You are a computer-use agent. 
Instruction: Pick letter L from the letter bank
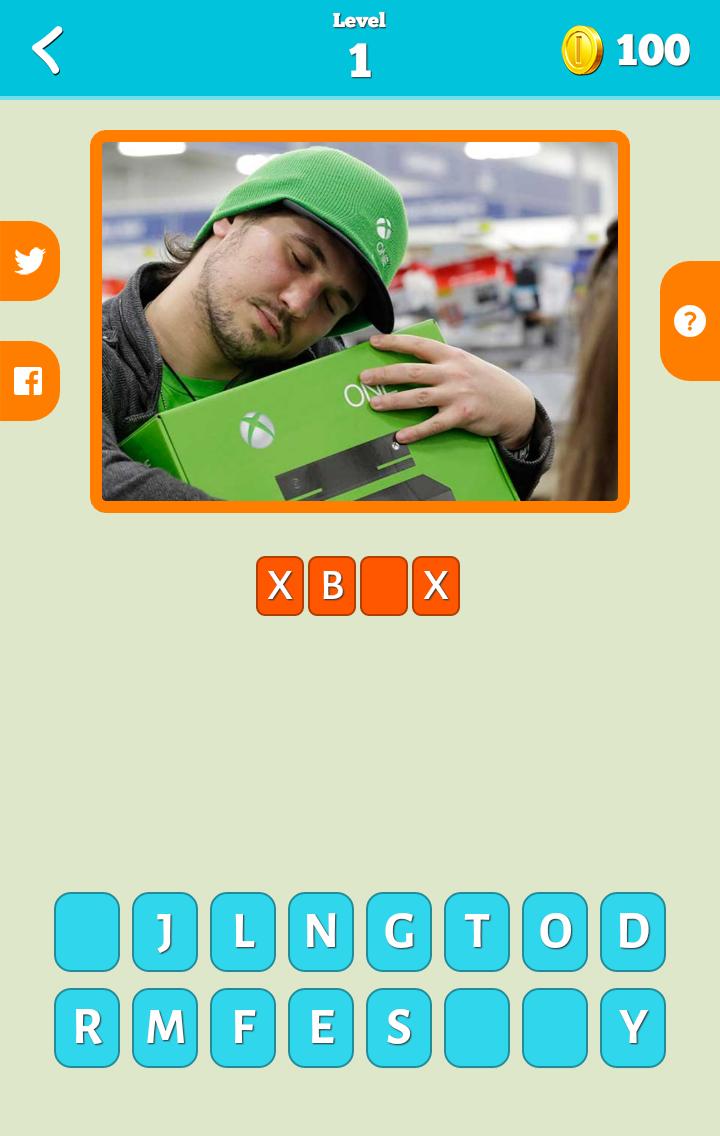pos(242,932)
